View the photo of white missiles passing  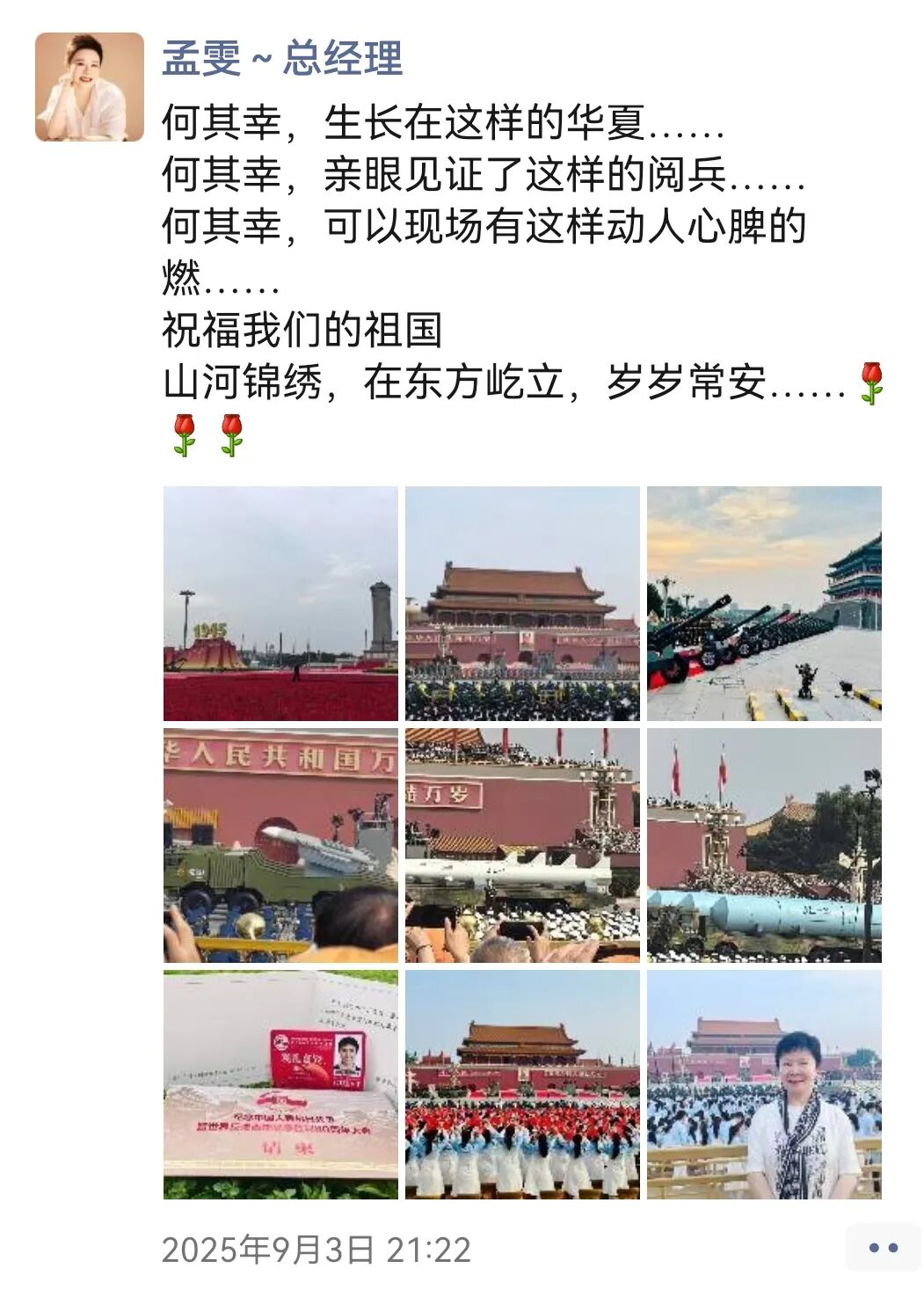point(522,845)
